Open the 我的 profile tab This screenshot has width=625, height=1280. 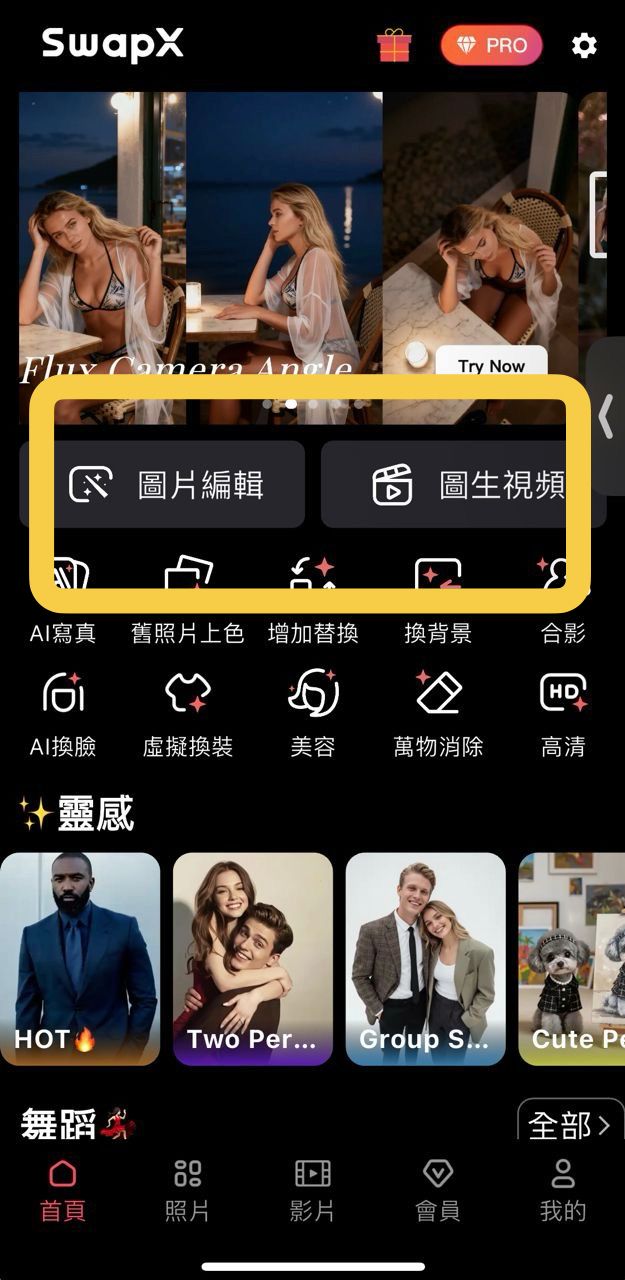pyautogui.click(x=563, y=1190)
